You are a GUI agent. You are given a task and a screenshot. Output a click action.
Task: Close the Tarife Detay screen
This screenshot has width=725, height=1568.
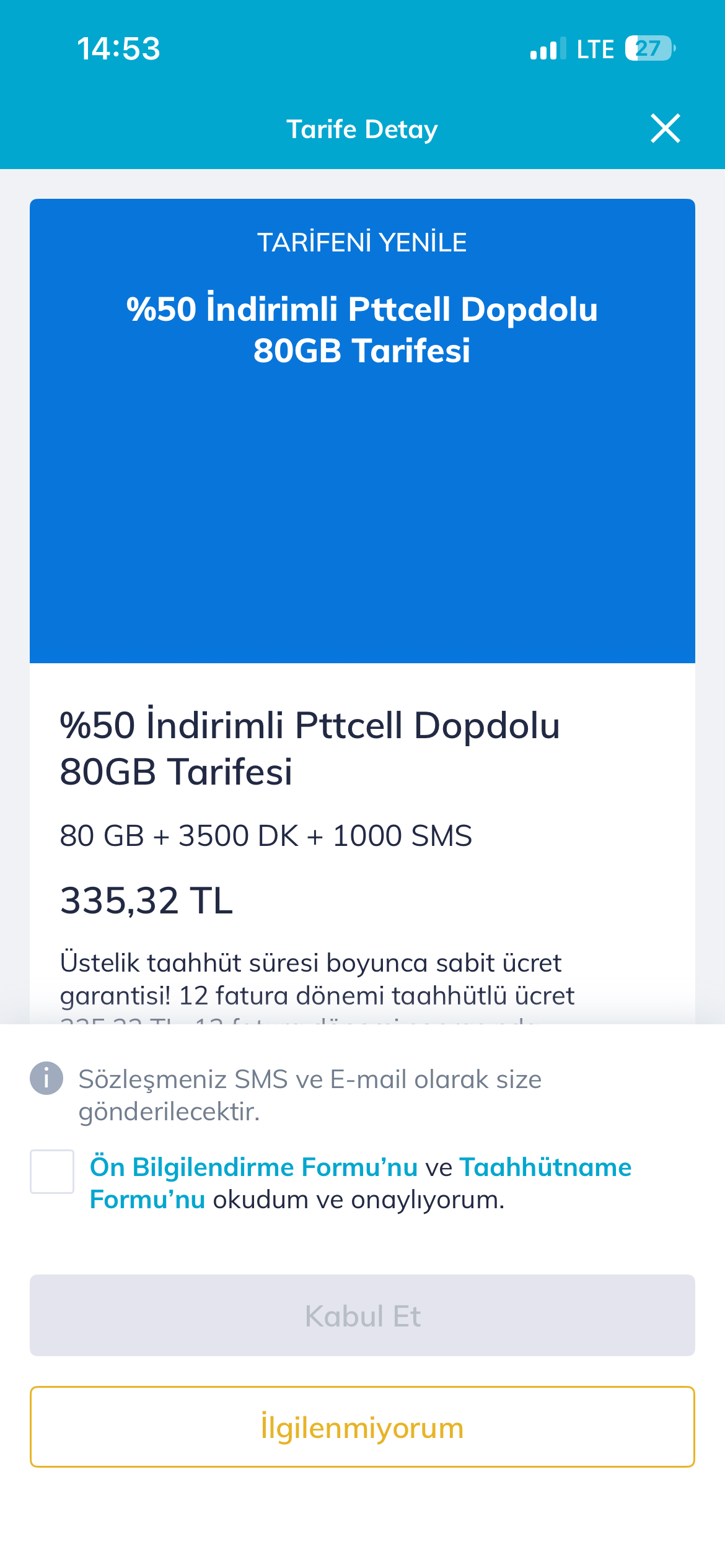pos(666,128)
